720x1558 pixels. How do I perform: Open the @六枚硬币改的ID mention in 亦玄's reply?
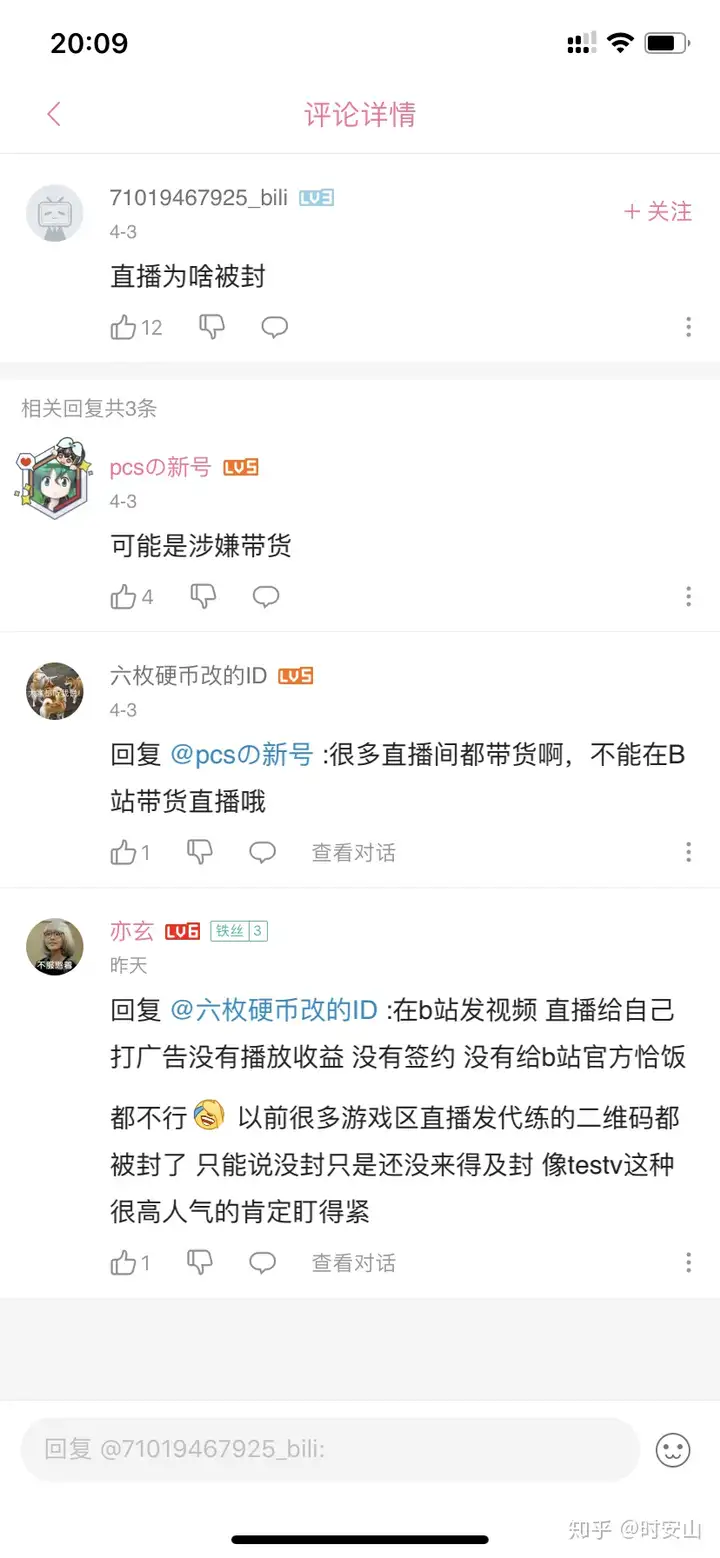point(274,1010)
